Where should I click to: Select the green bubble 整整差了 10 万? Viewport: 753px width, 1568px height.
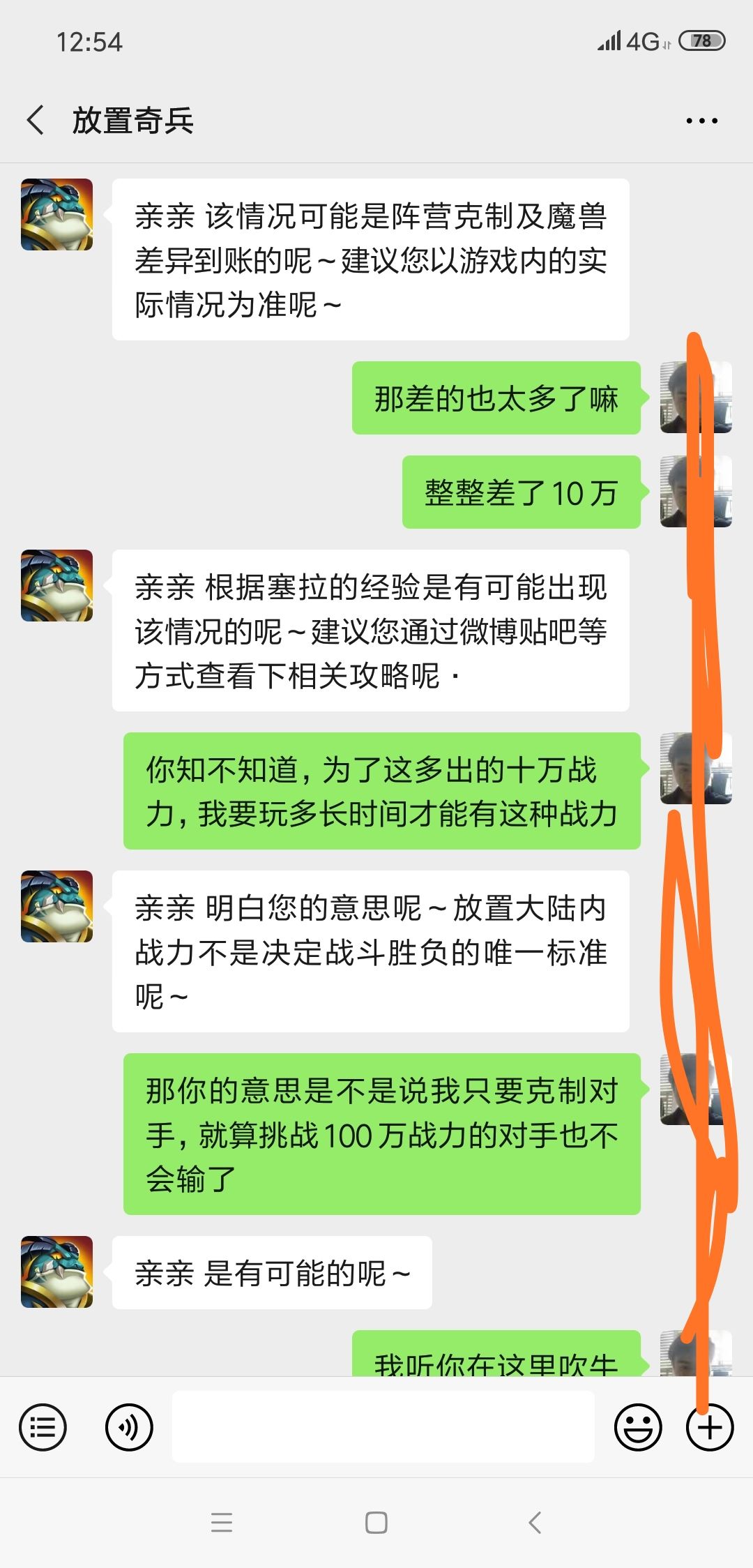point(522,492)
